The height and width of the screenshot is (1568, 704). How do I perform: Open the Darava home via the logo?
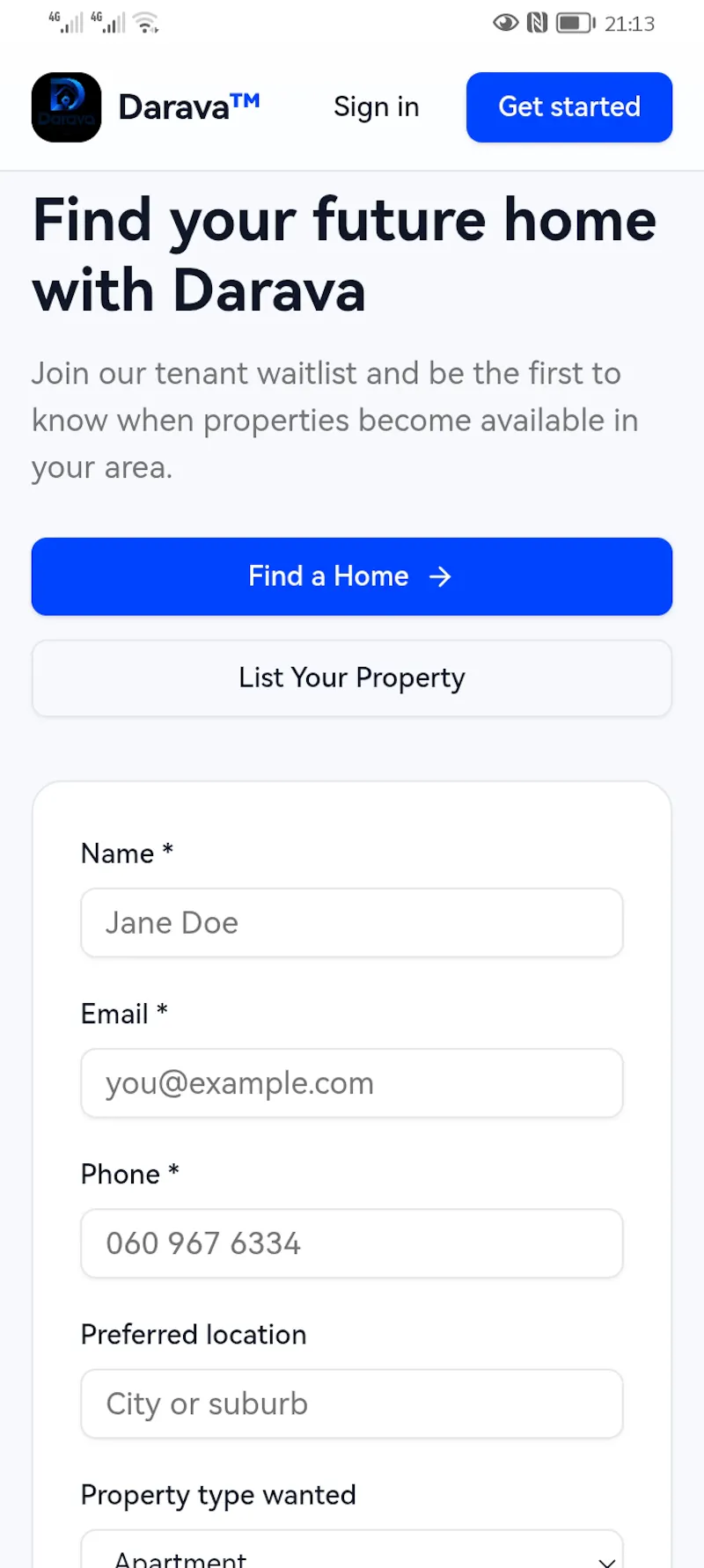click(146, 107)
